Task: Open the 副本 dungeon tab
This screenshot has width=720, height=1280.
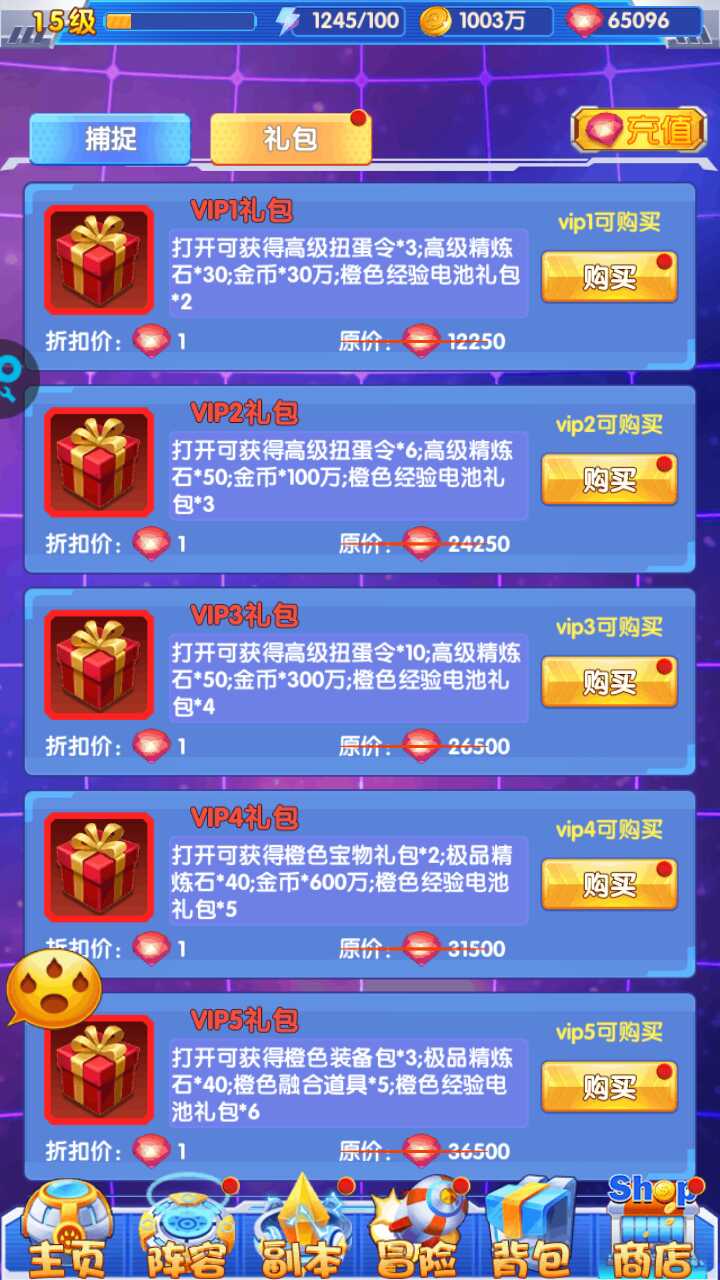Action: (300, 1232)
